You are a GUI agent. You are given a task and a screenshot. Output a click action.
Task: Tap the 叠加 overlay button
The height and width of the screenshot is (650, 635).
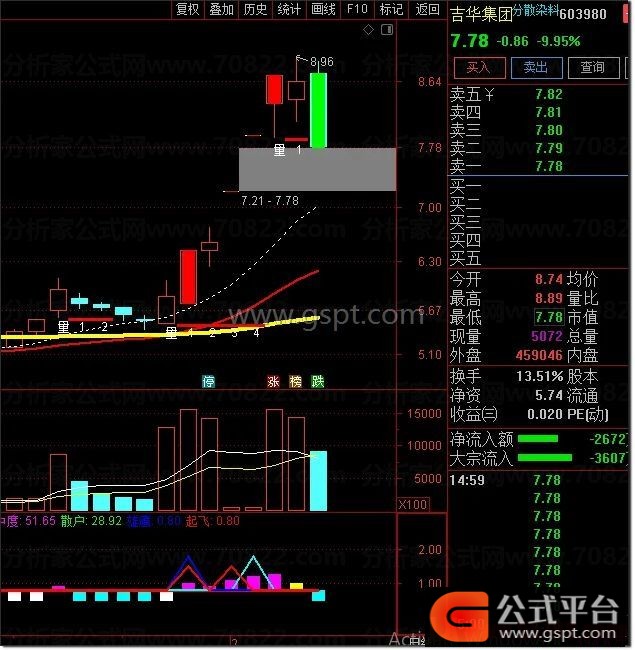pyautogui.click(x=222, y=9)
